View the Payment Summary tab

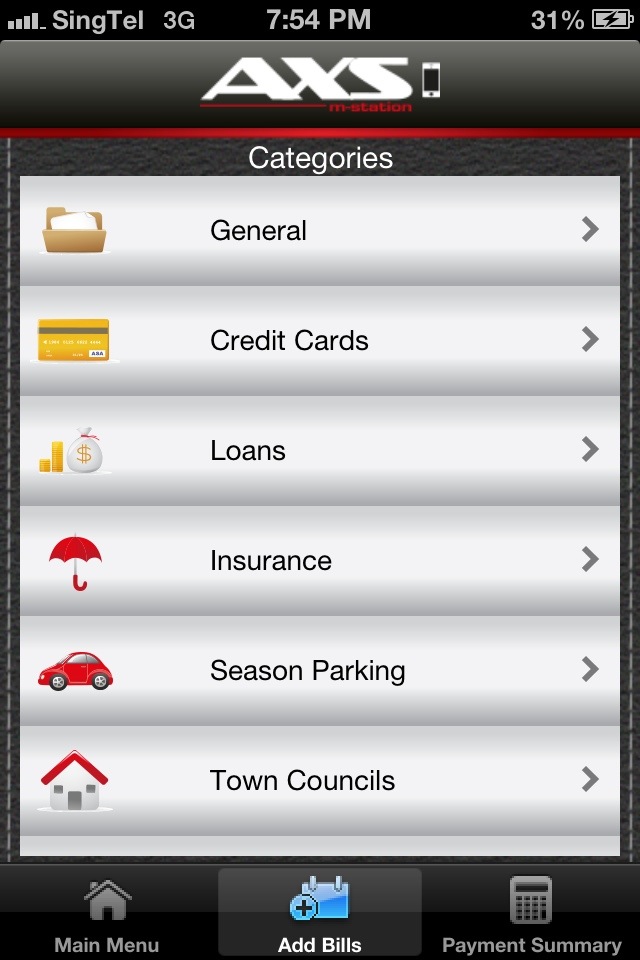click(x=531, y=914)
